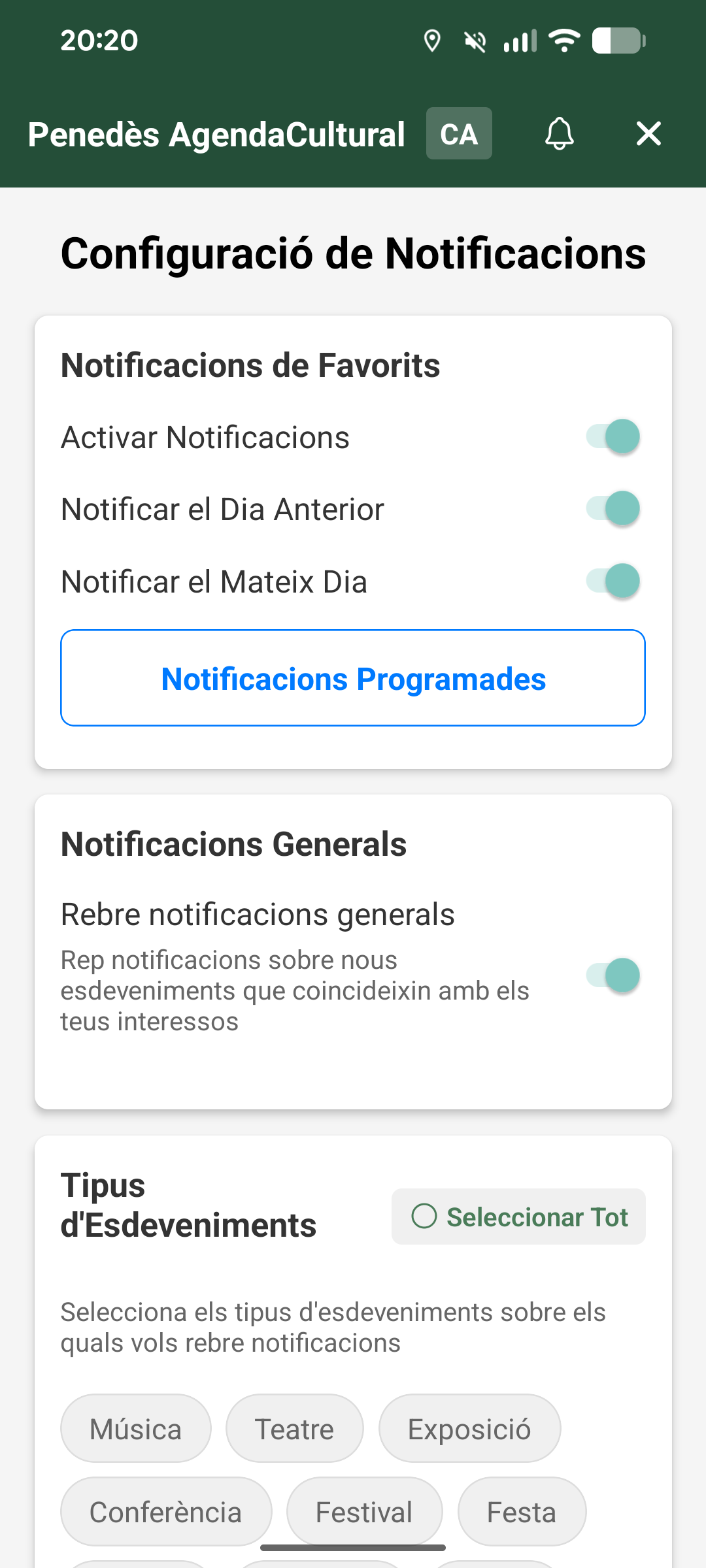This screenshot has height=1568, width=706.
Task: Tap the Wi-Fi icon in status bar
Action: (563, 41)
